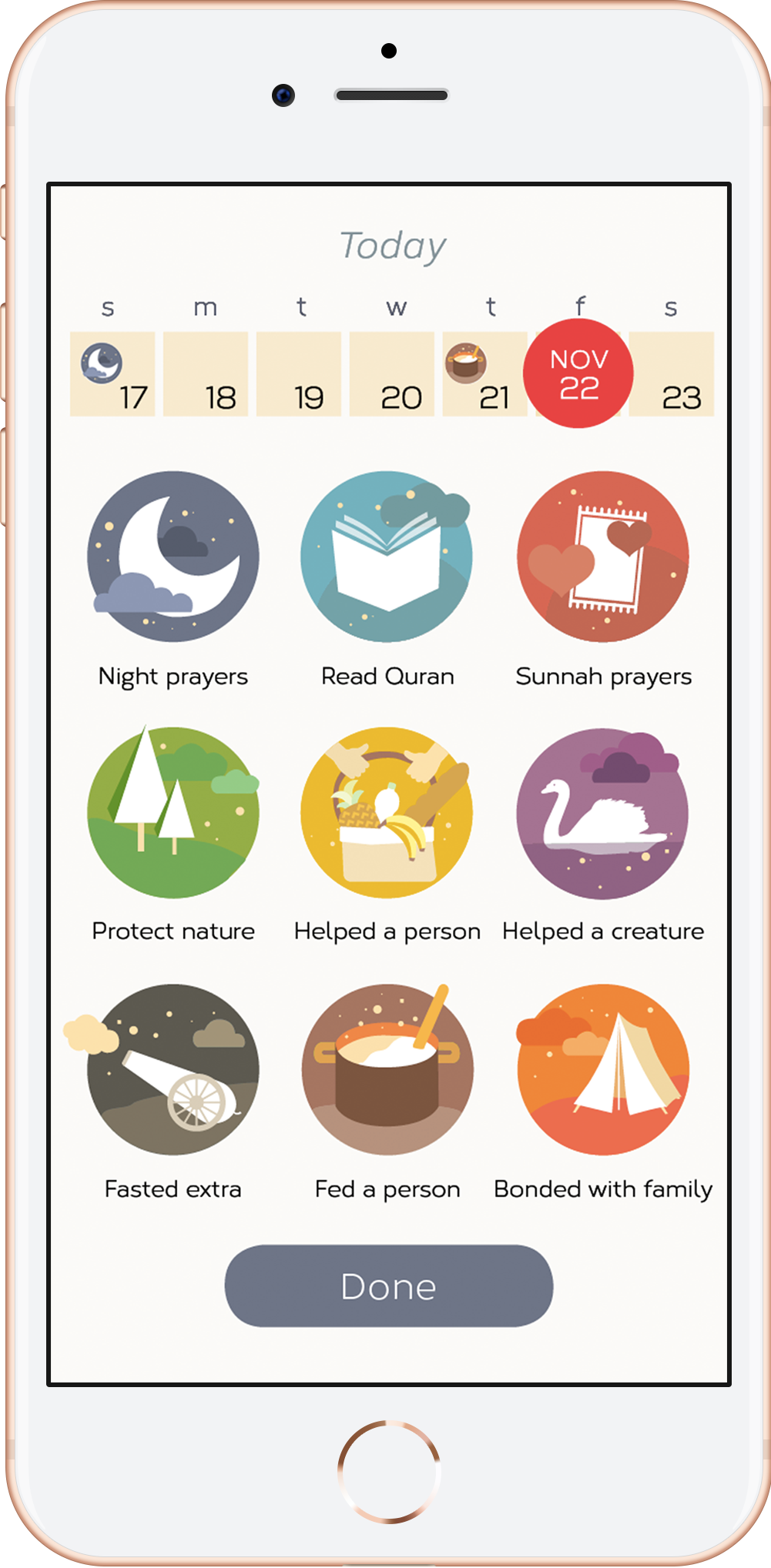Viewport: 771px width, 1568px height.
Task: Choose the Fed a person deed
Action: (x=387, y=1069)
